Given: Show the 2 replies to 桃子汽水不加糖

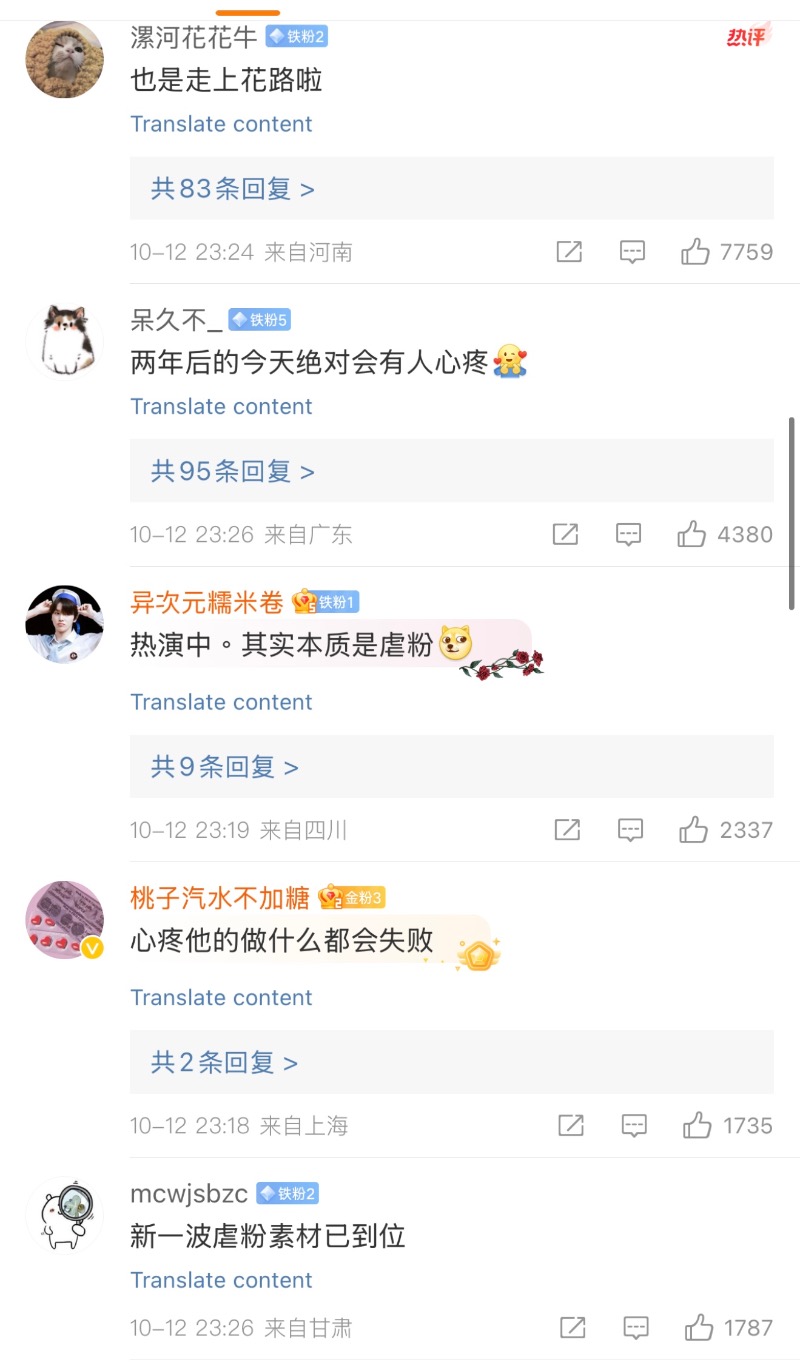Looking at the screenshot, I should click(225, 1062).
